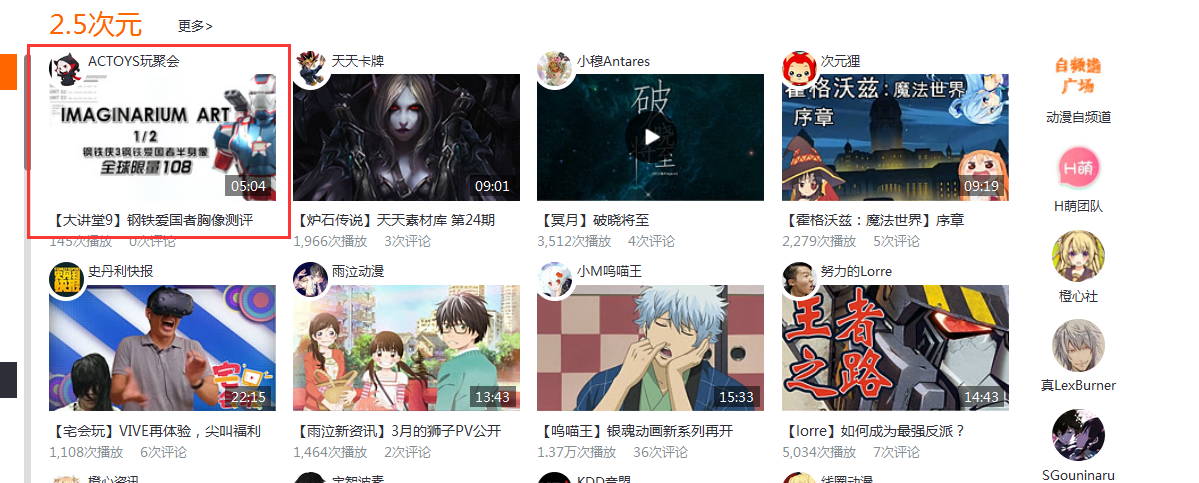Open the 更多 link beside 2.5次元

coord(195,26)
